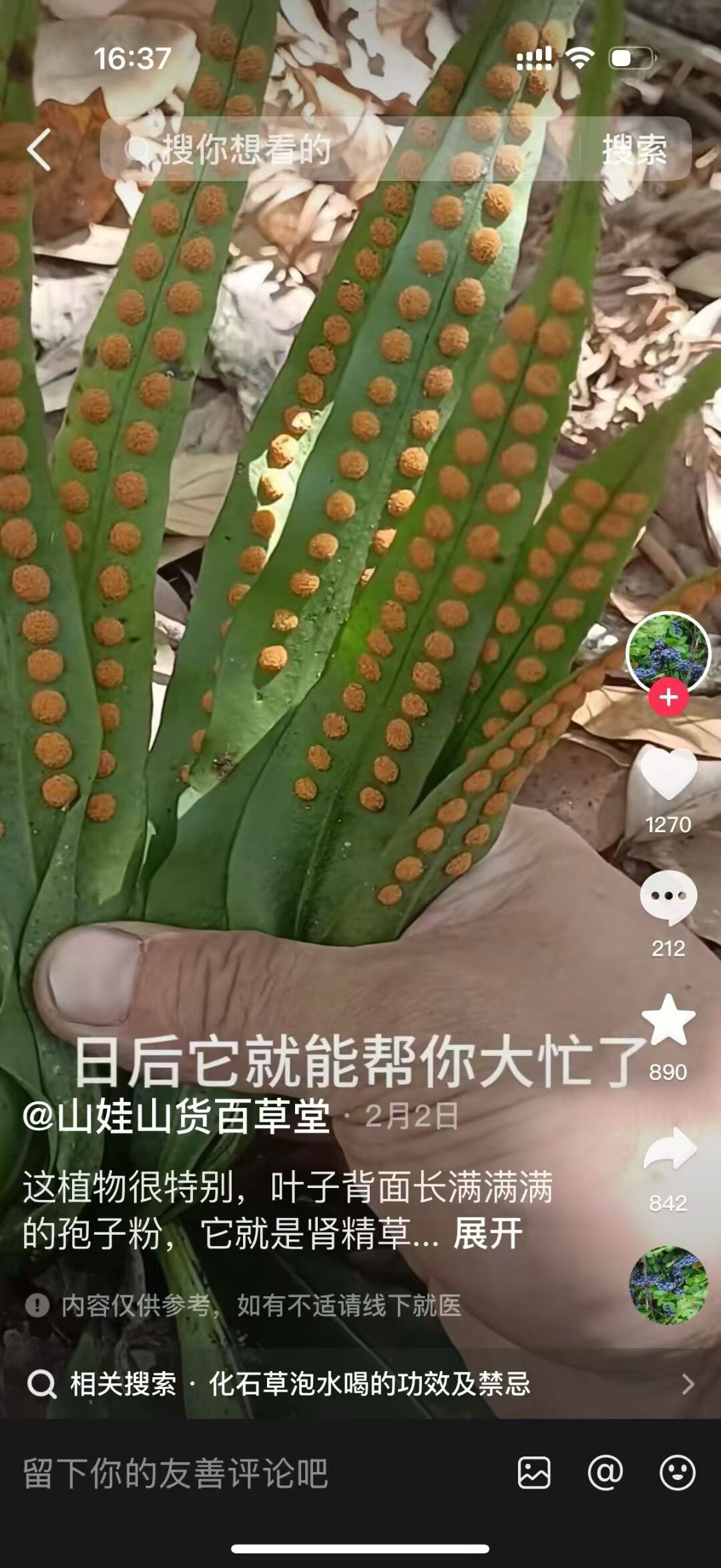
Task: Share this video with arrow icon
Action: [x=668, y=1150]
